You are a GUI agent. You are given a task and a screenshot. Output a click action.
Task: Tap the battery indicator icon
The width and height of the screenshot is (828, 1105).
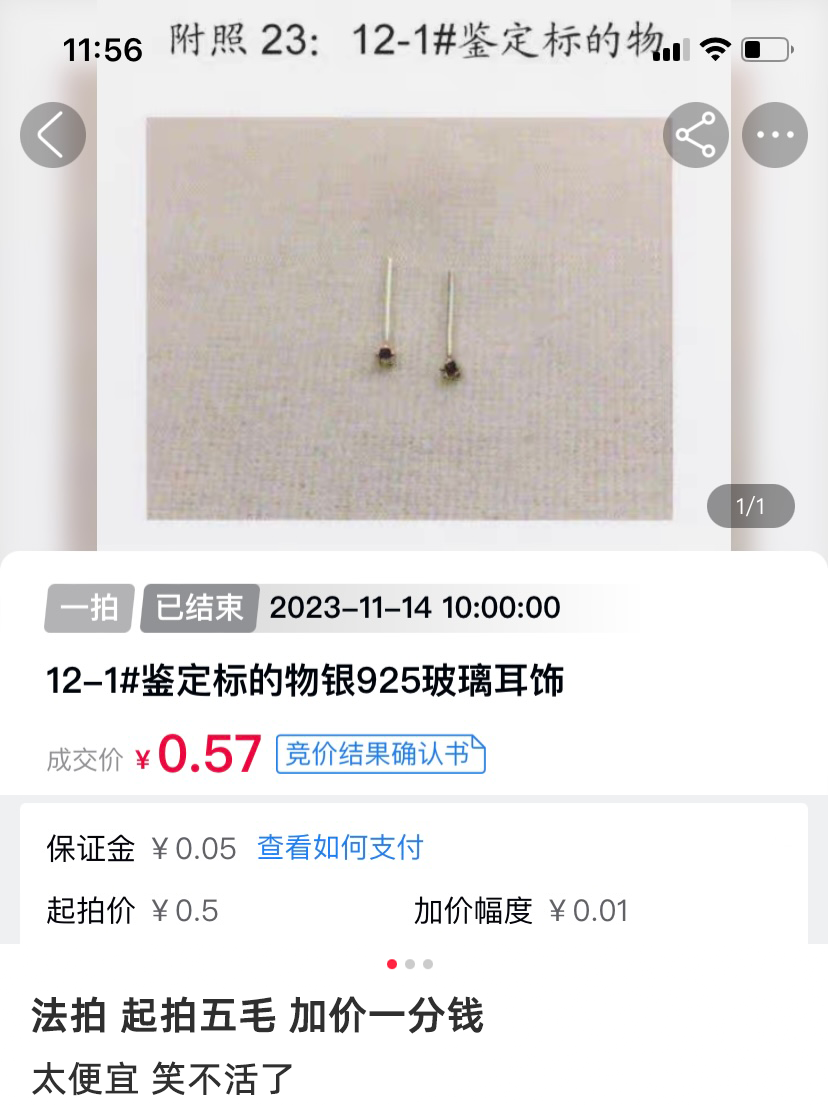pos(763,47)
